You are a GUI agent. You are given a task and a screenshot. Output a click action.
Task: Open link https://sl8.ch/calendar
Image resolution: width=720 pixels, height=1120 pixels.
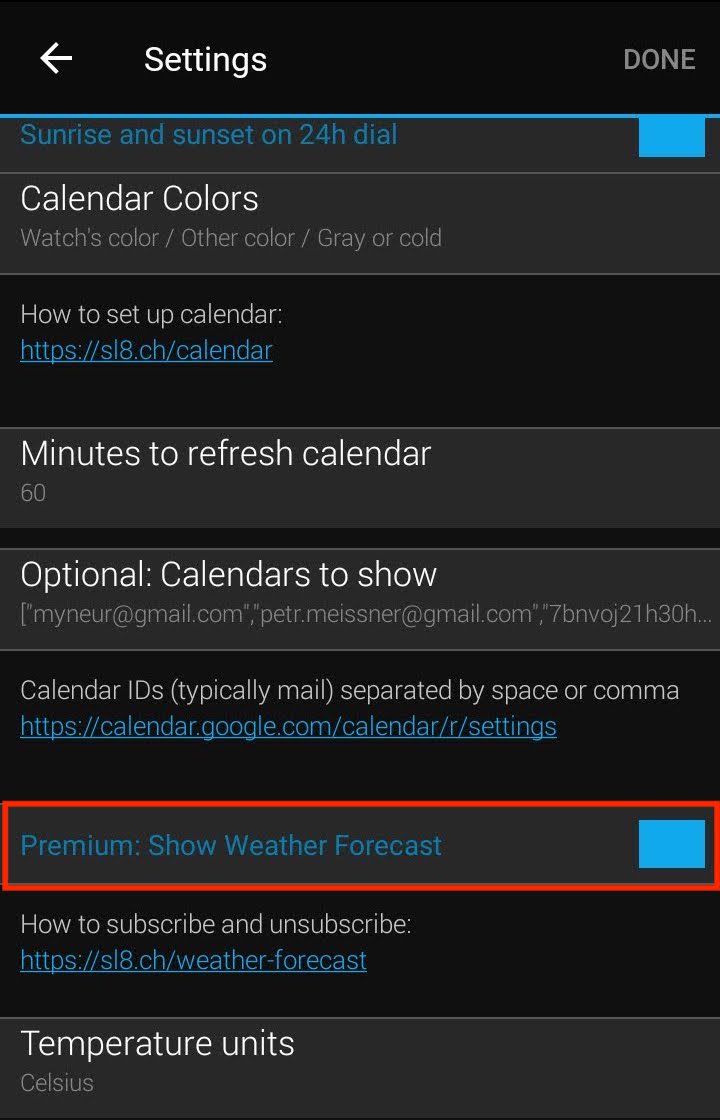tap(146, 350)
